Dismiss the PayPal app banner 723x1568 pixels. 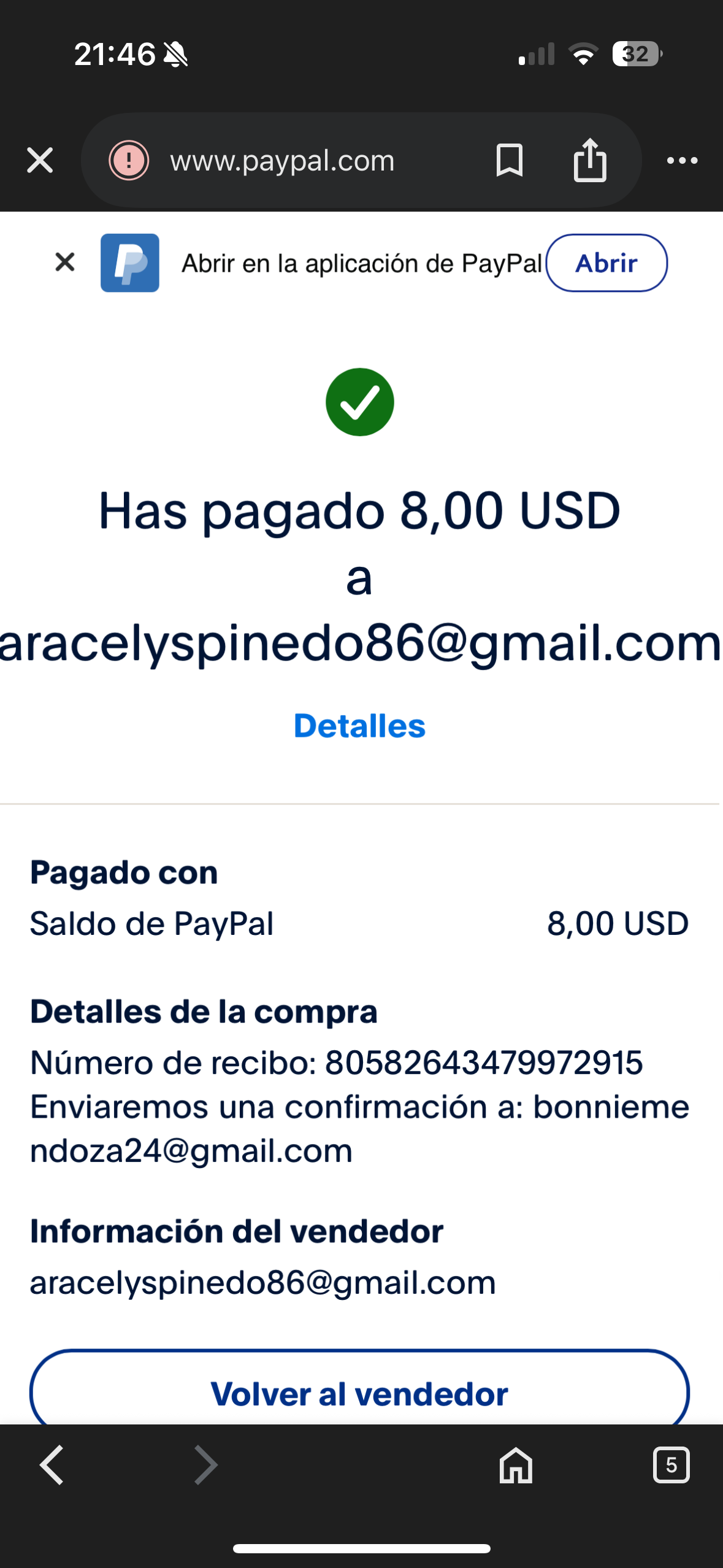65,263
